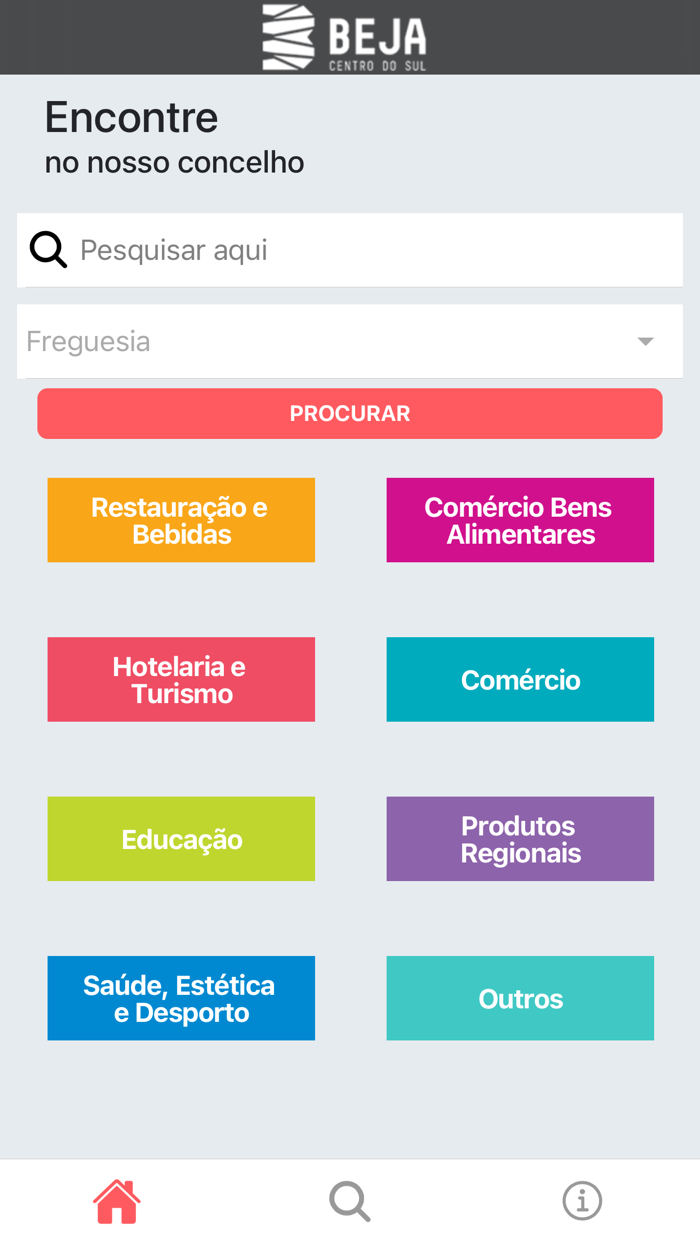The height and width of the screenshot is (1244, 700).
Task: Open the info tab
Action: coord(582,1201)
